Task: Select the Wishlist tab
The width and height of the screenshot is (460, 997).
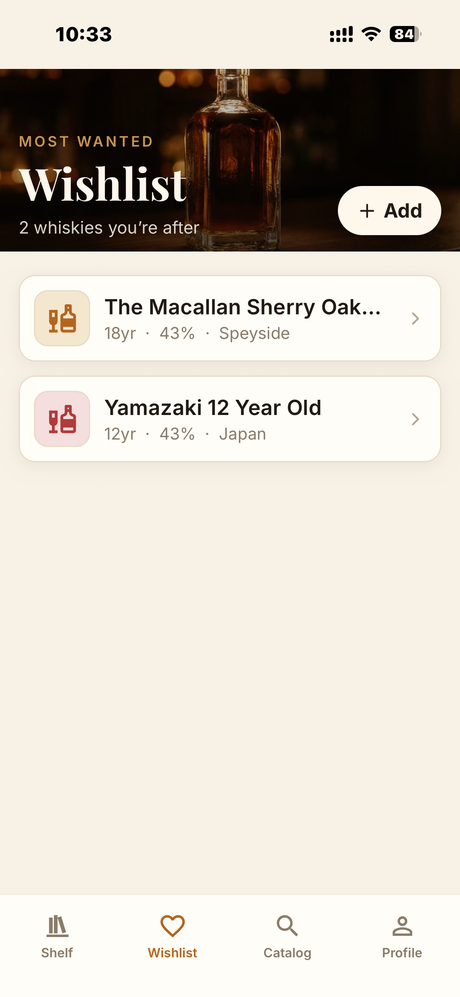Action: 172,937
